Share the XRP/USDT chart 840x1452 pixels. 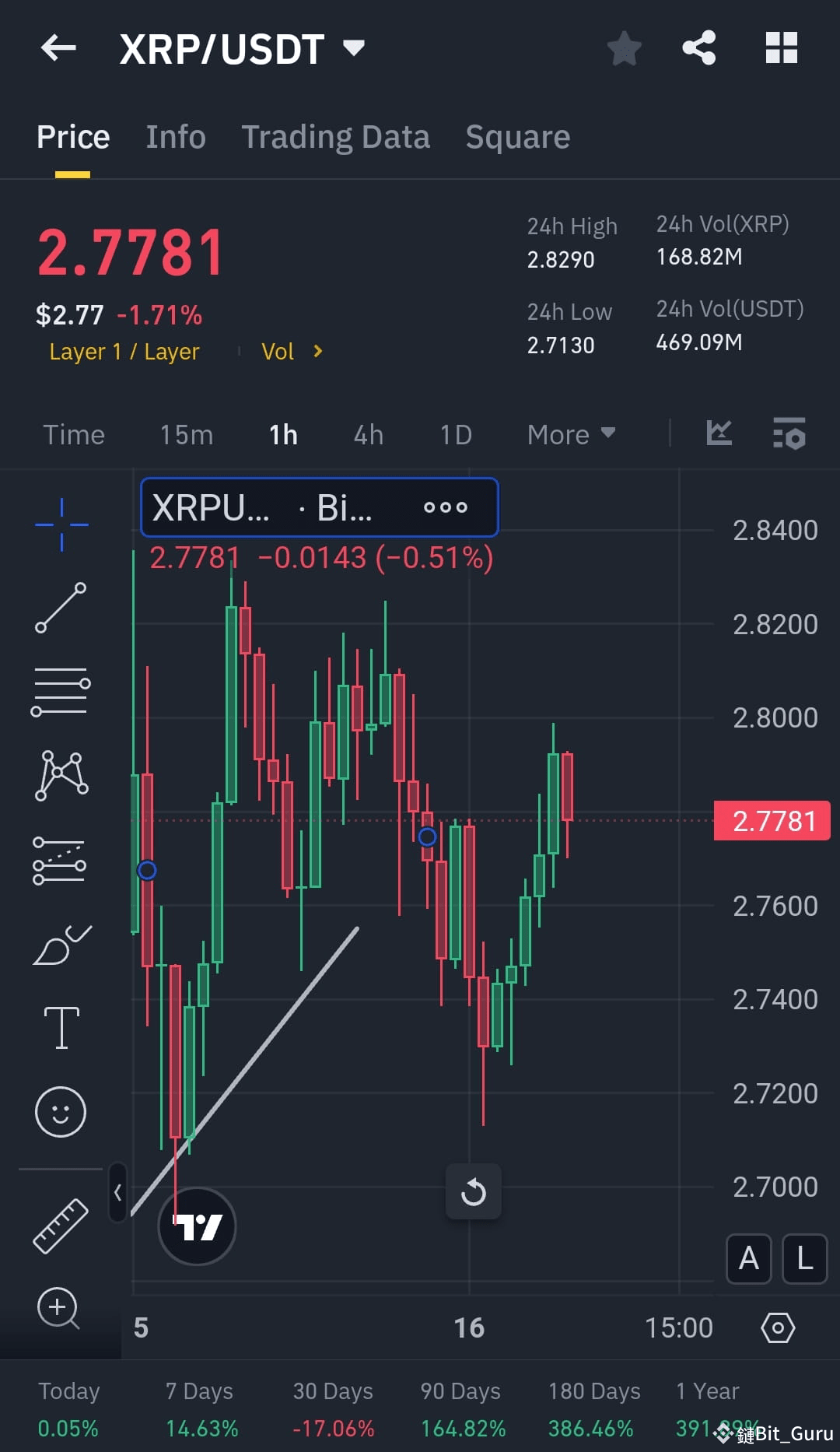[x=698, y=48]
